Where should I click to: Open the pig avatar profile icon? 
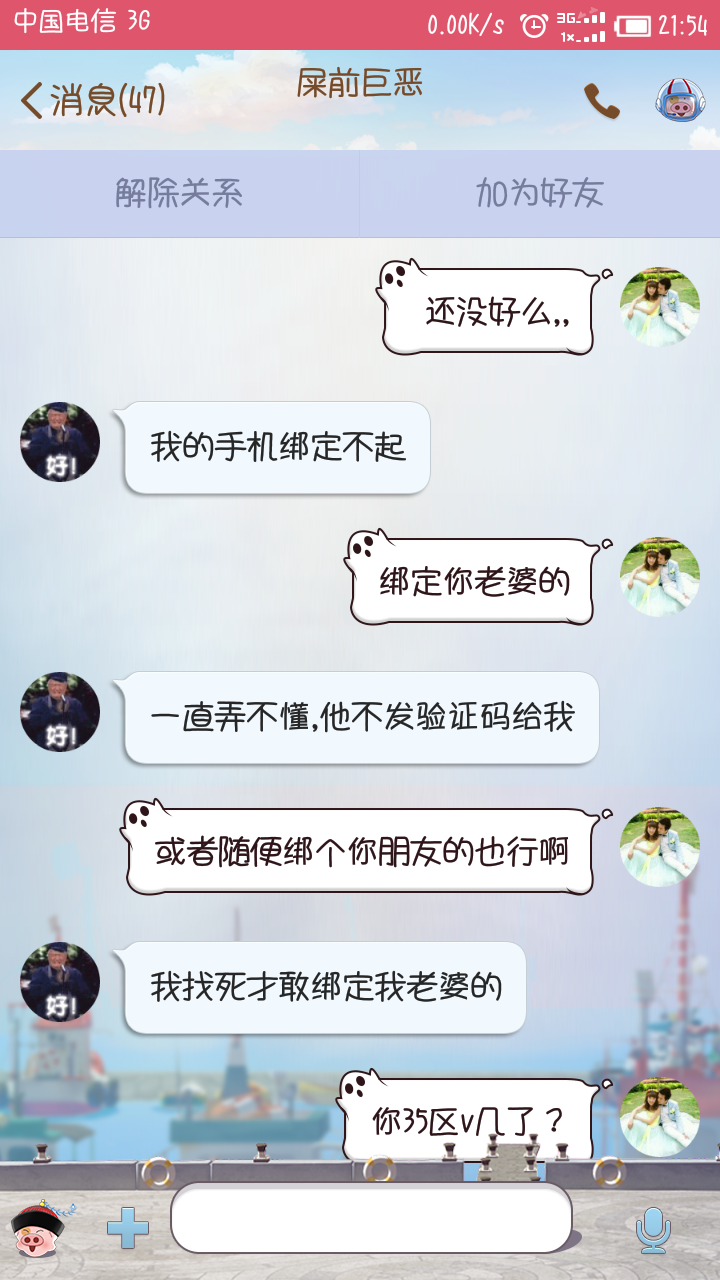coord(680,101)
